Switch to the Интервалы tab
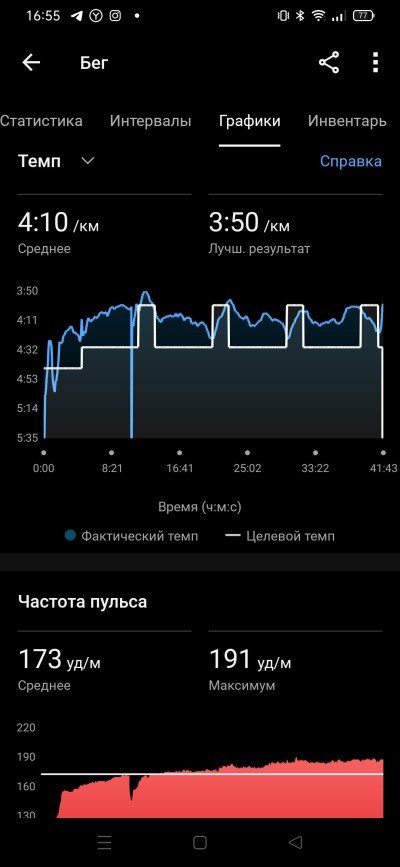This screenshot has width=400, height=867. (150, 121)
